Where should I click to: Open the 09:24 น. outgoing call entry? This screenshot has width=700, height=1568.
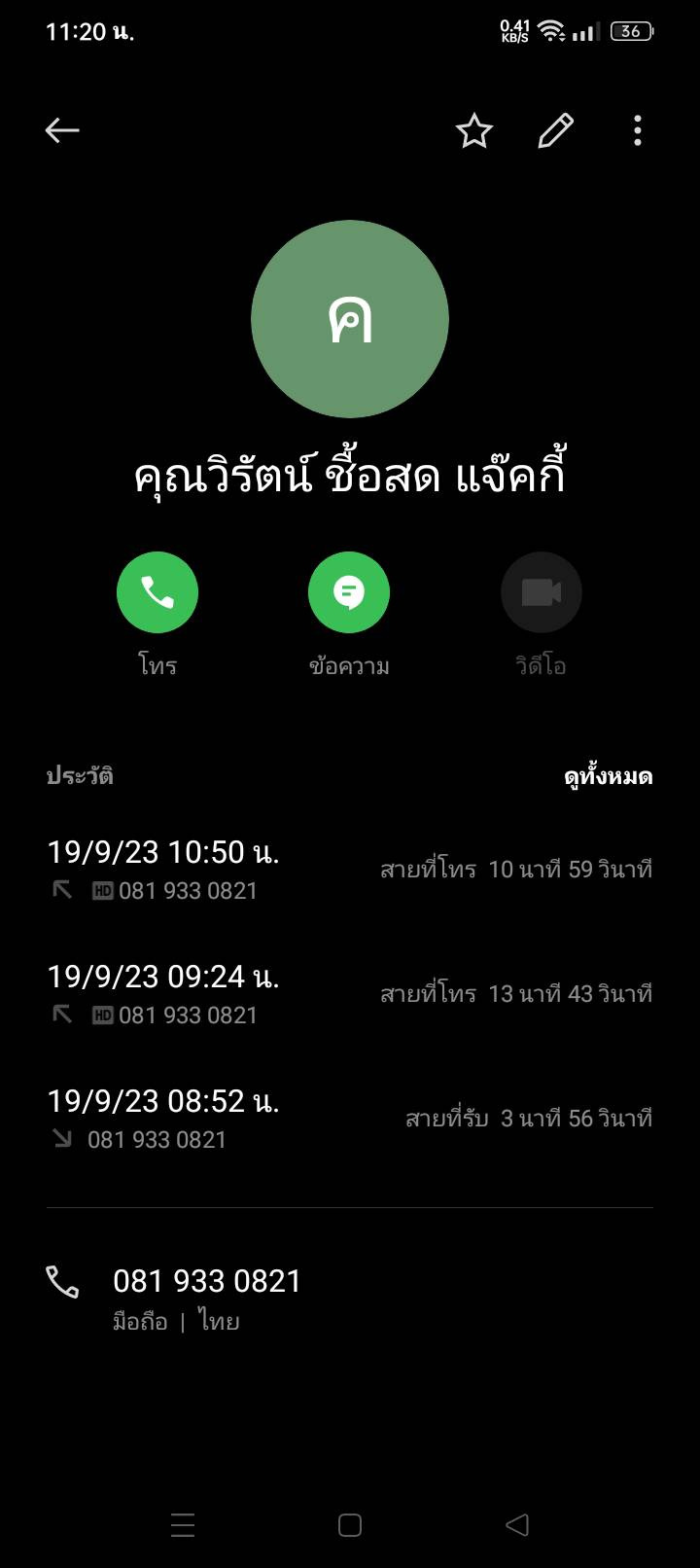pos(350,994)
